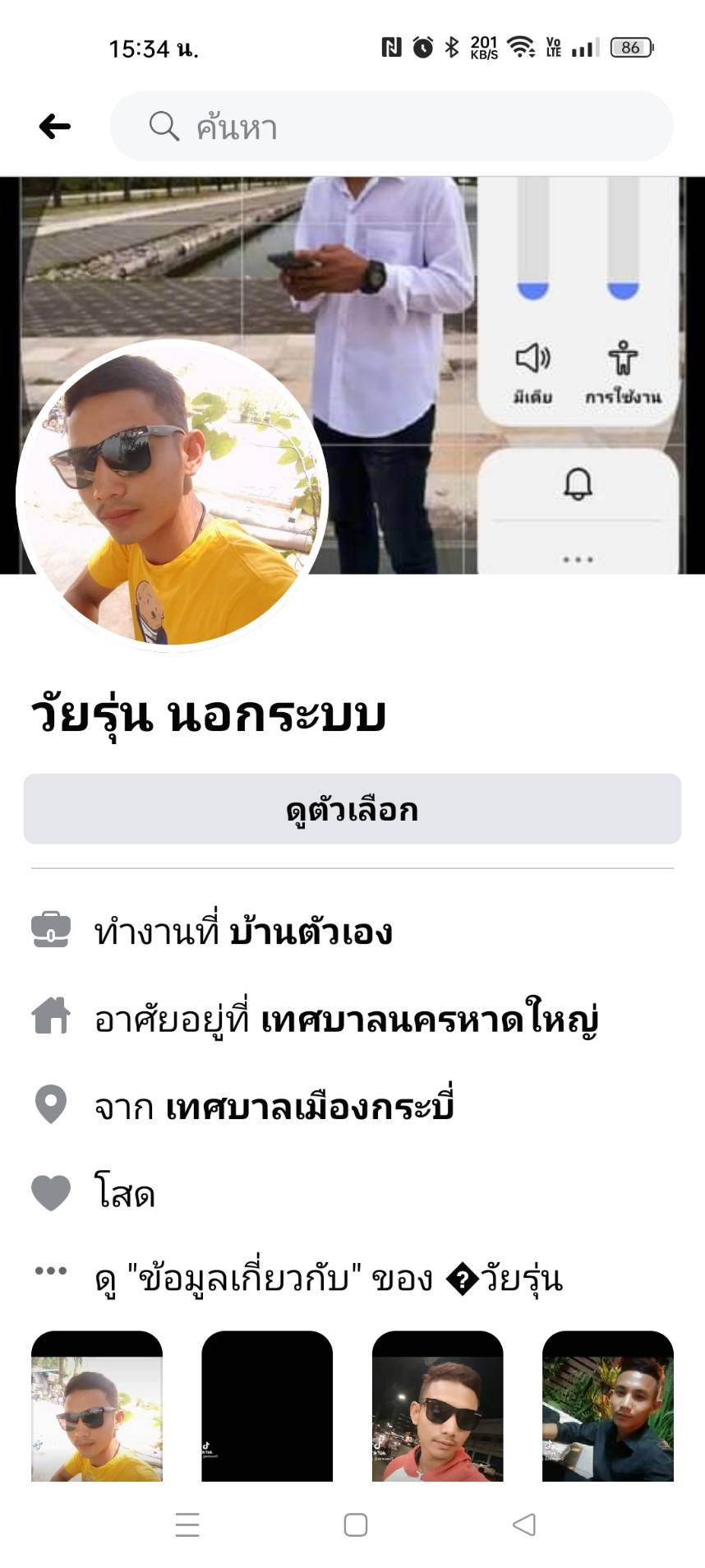Open workplace บ้านตัวเอง
The height and width of the screenshot is (1568, 705).
(310, 932)
